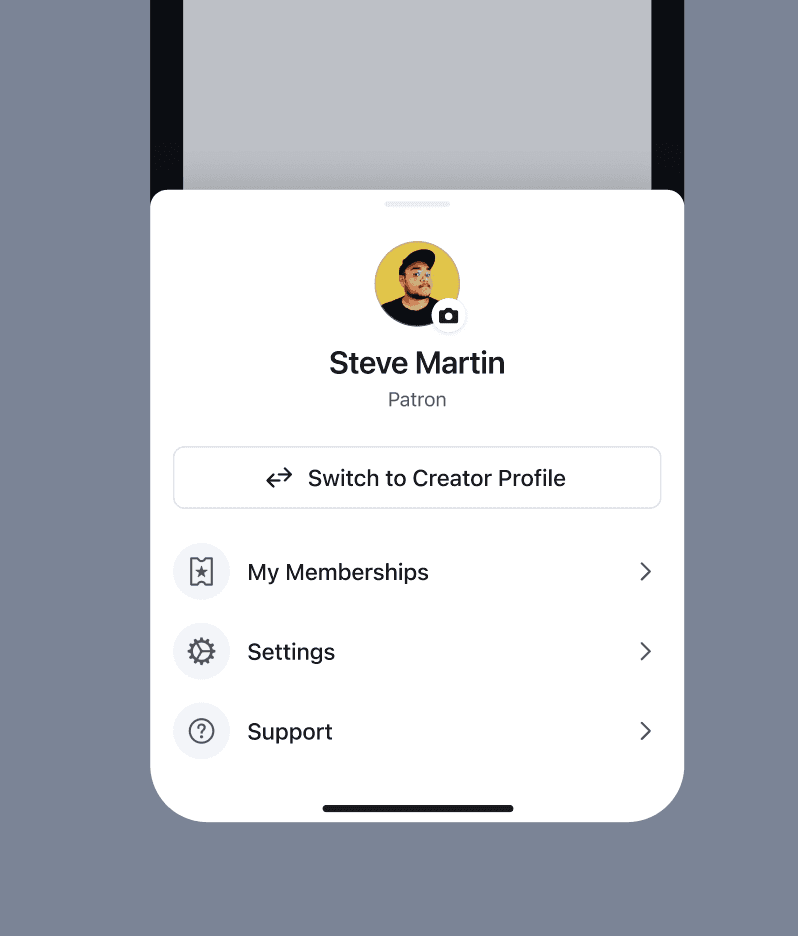Screen dimensions: 798x936
Task: Open the Settings menu item
Action: 291,651
